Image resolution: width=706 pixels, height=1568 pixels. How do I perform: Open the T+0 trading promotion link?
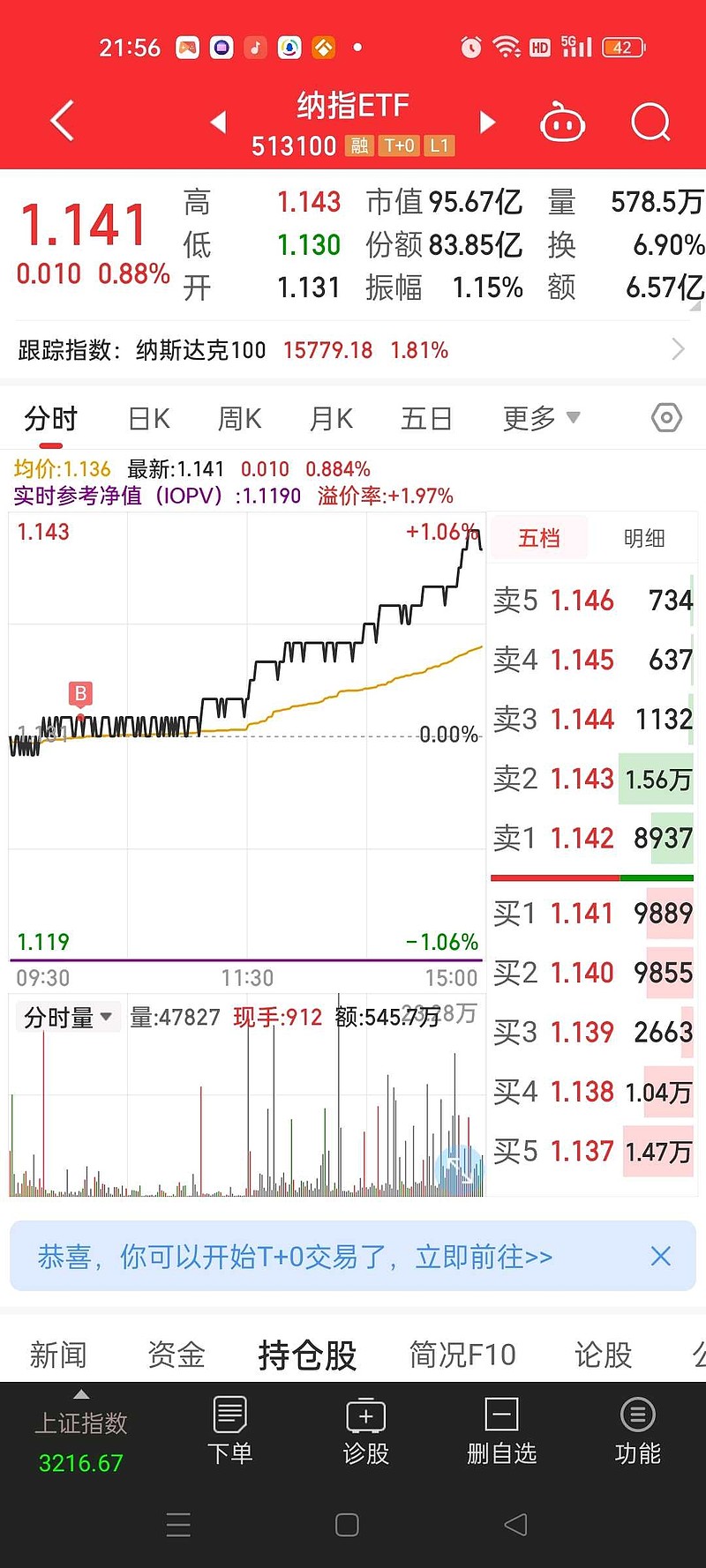click(x=295, y=1257)
